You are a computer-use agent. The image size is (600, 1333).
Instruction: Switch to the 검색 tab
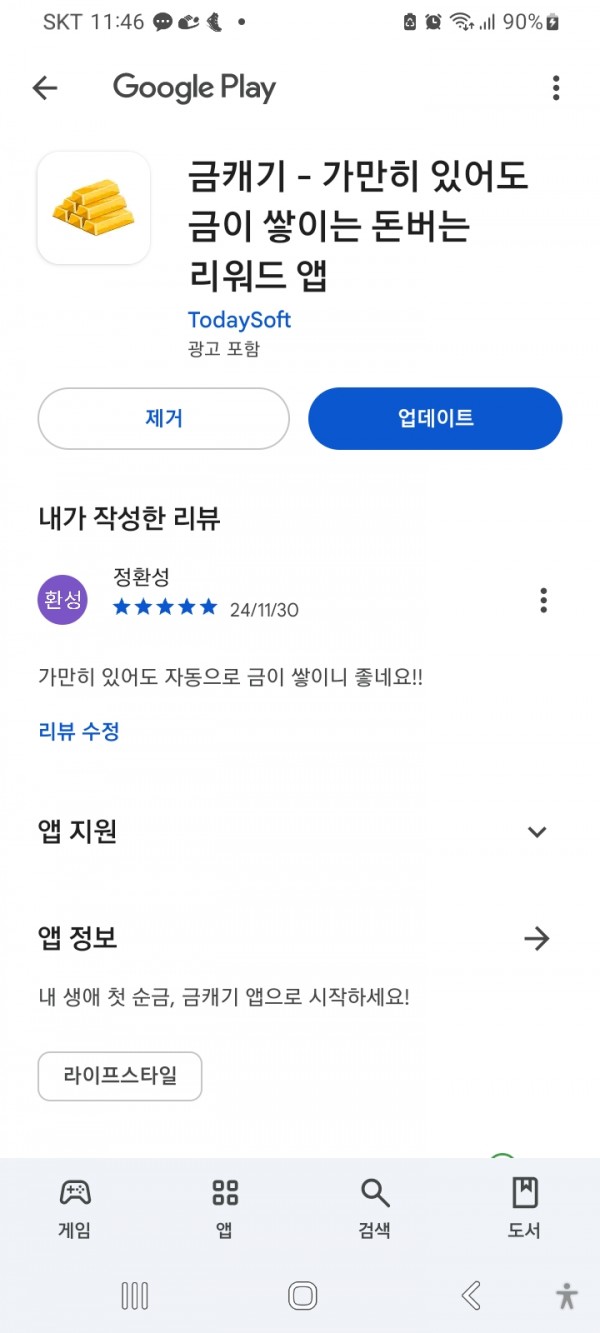click(375, 1208)
